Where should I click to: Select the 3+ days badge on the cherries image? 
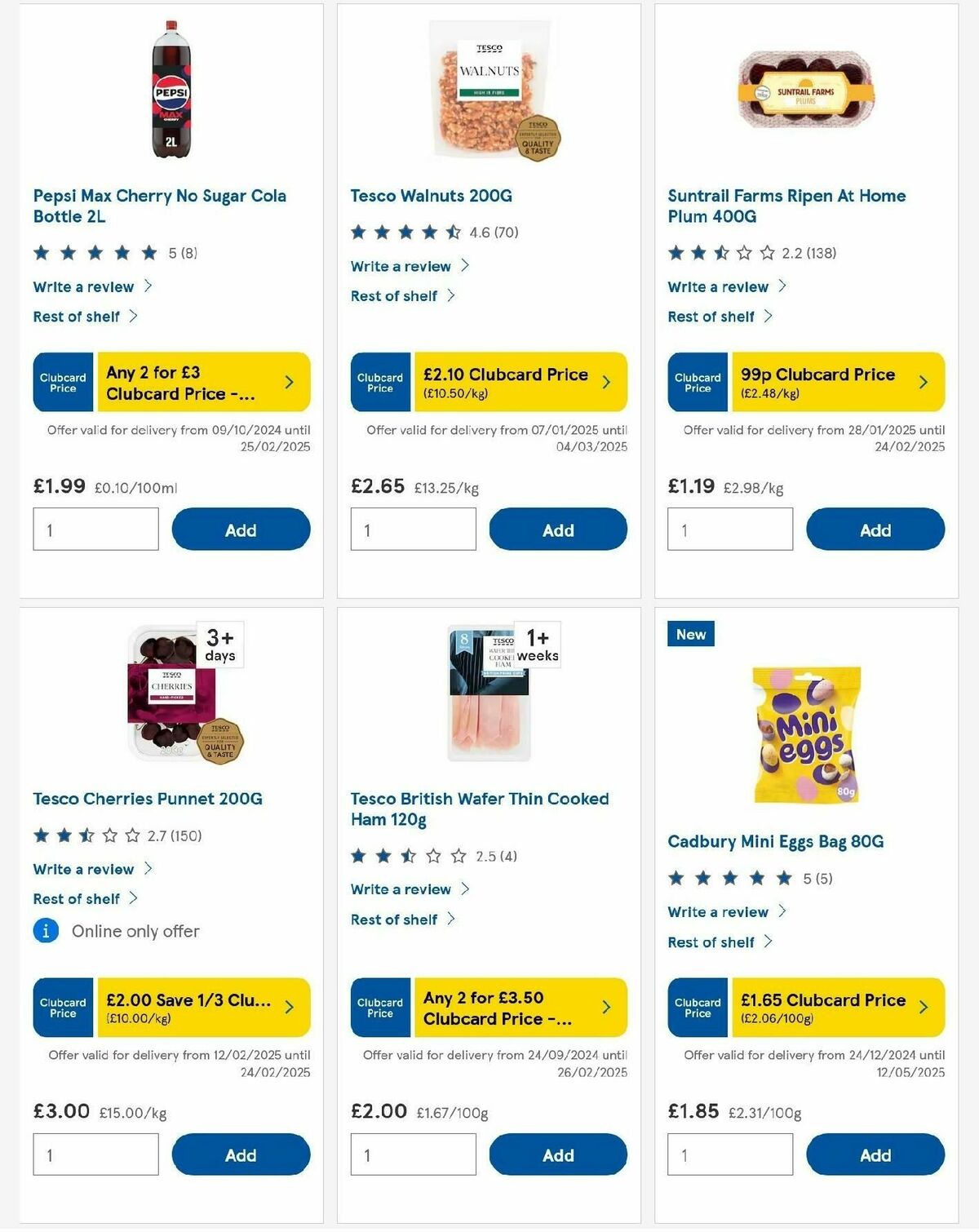coord(220,645)
